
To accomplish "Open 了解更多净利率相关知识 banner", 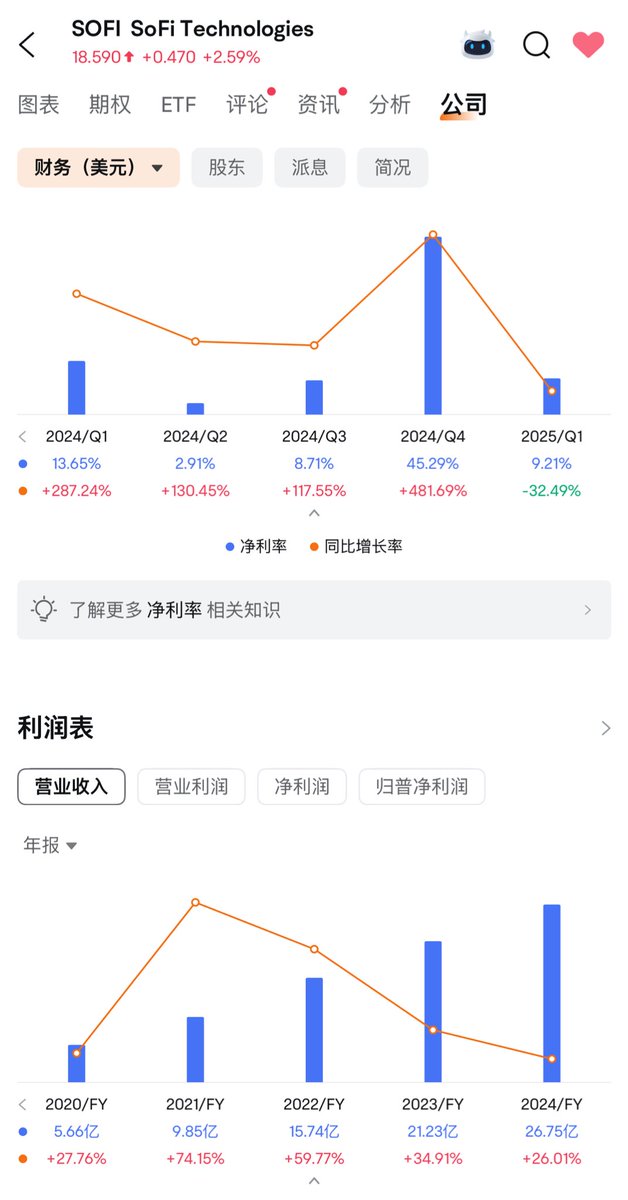I will click(x=314, y=610).
